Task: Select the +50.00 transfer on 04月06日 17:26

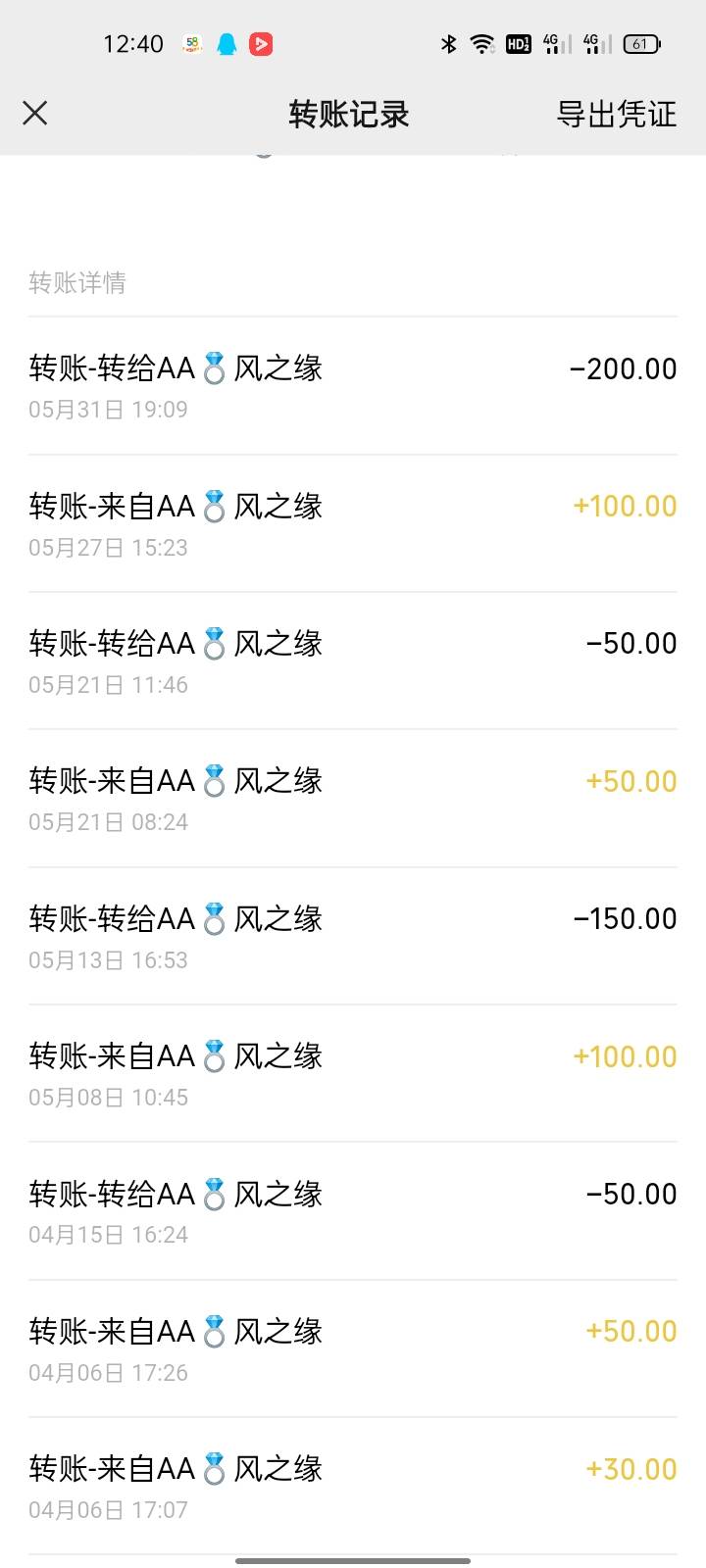Action: tap(352, 1348)
